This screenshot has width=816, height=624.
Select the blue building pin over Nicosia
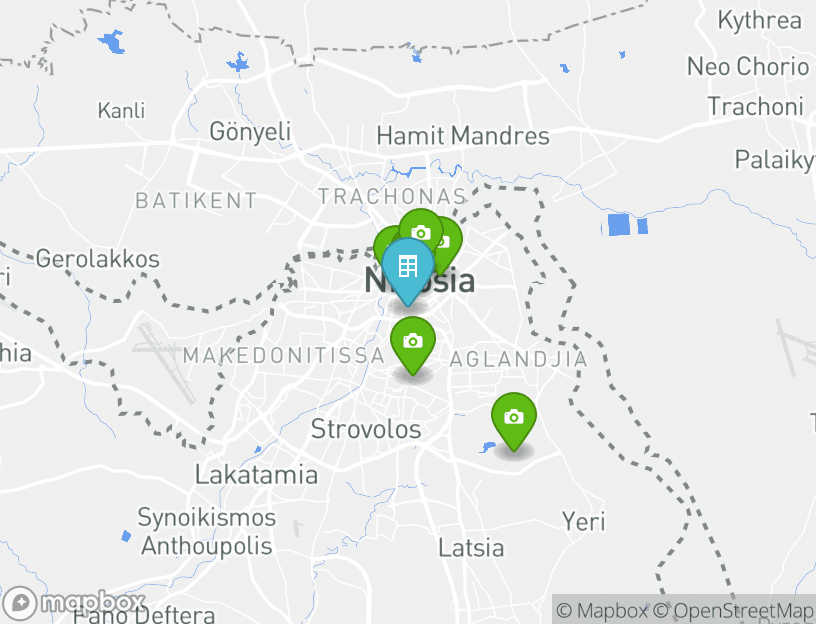tap(408, 268)
